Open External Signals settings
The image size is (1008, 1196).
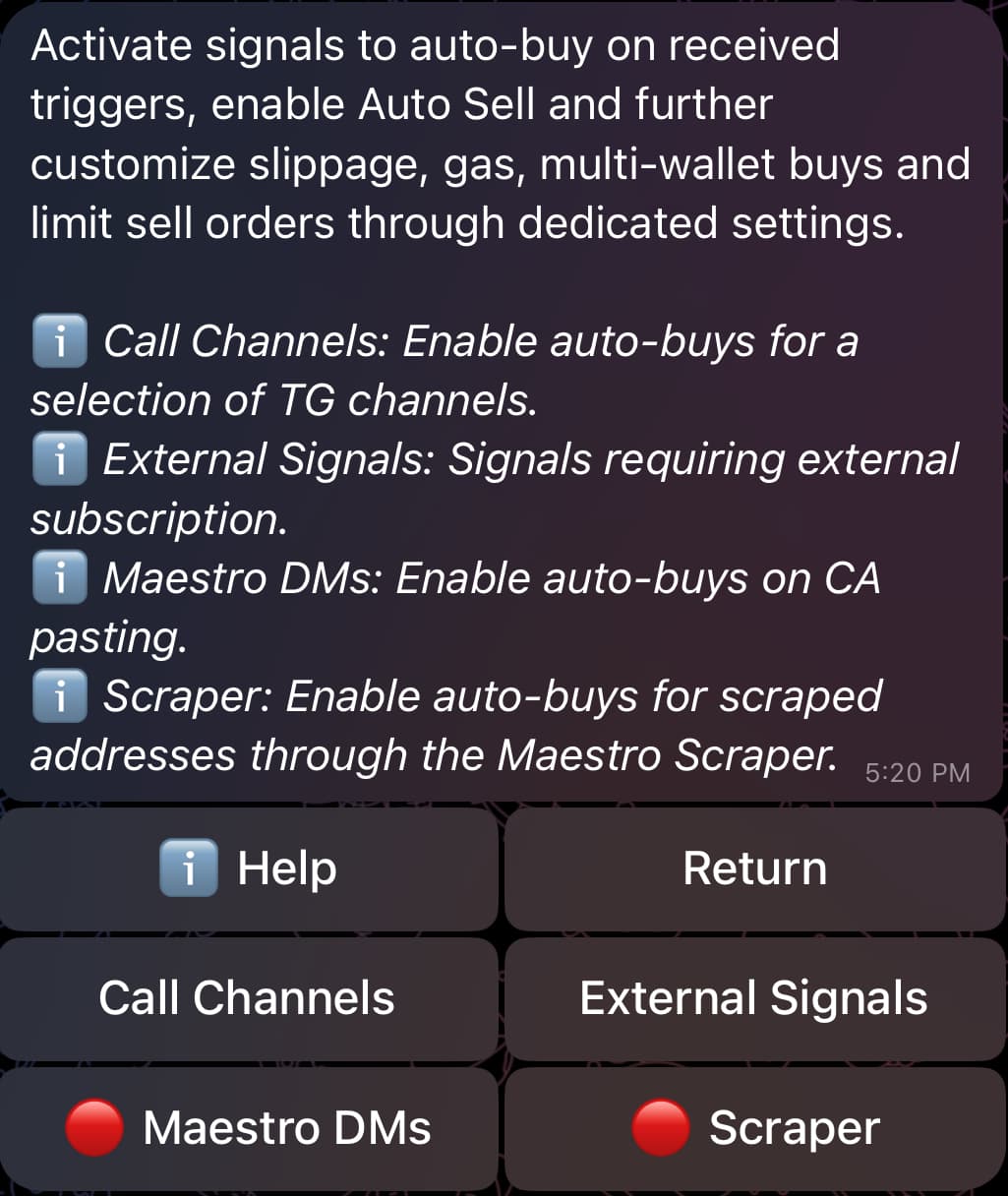(x=754, y=997)
